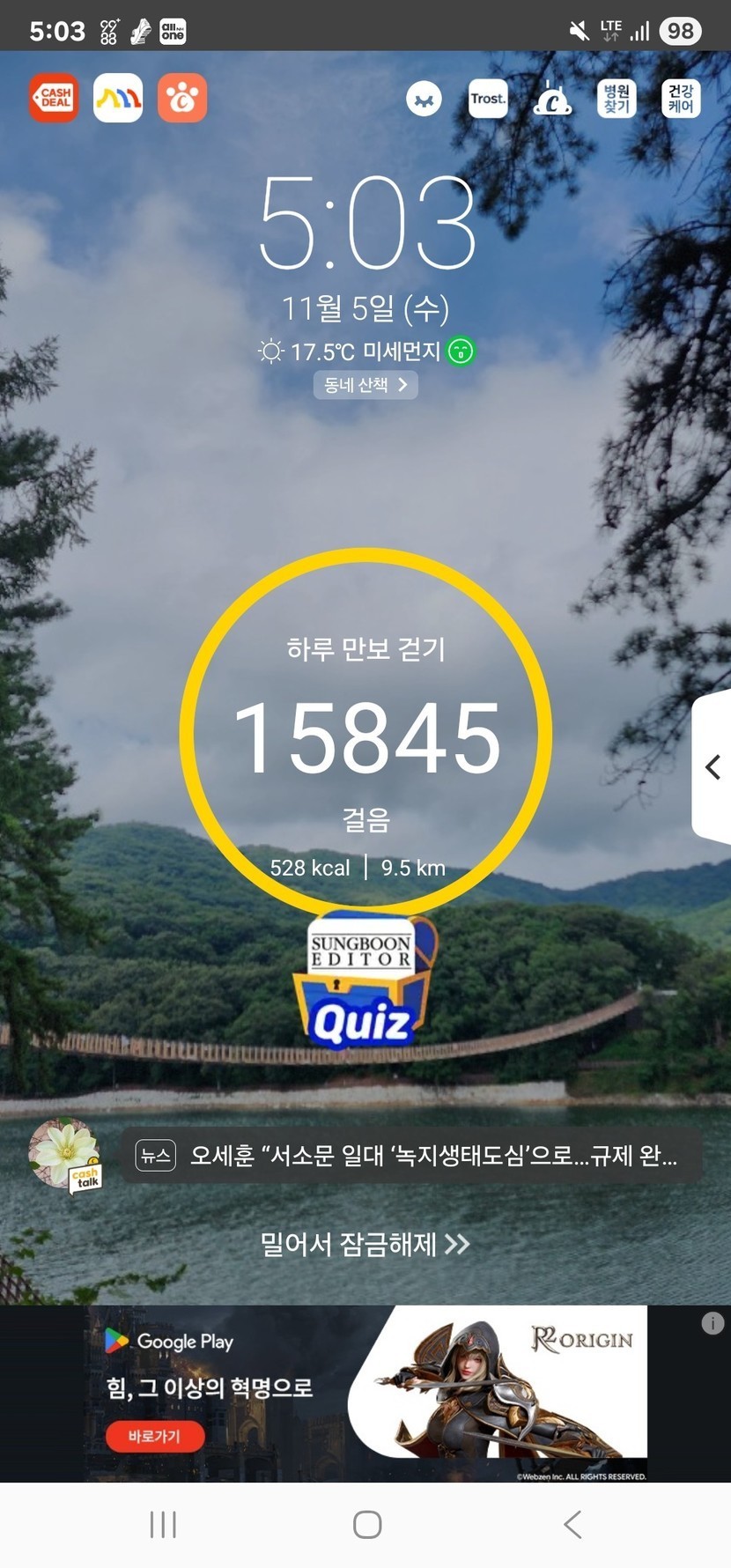
Task: Tap 바로가기 on the Google Play ad
Action: tap(155, 1437)
